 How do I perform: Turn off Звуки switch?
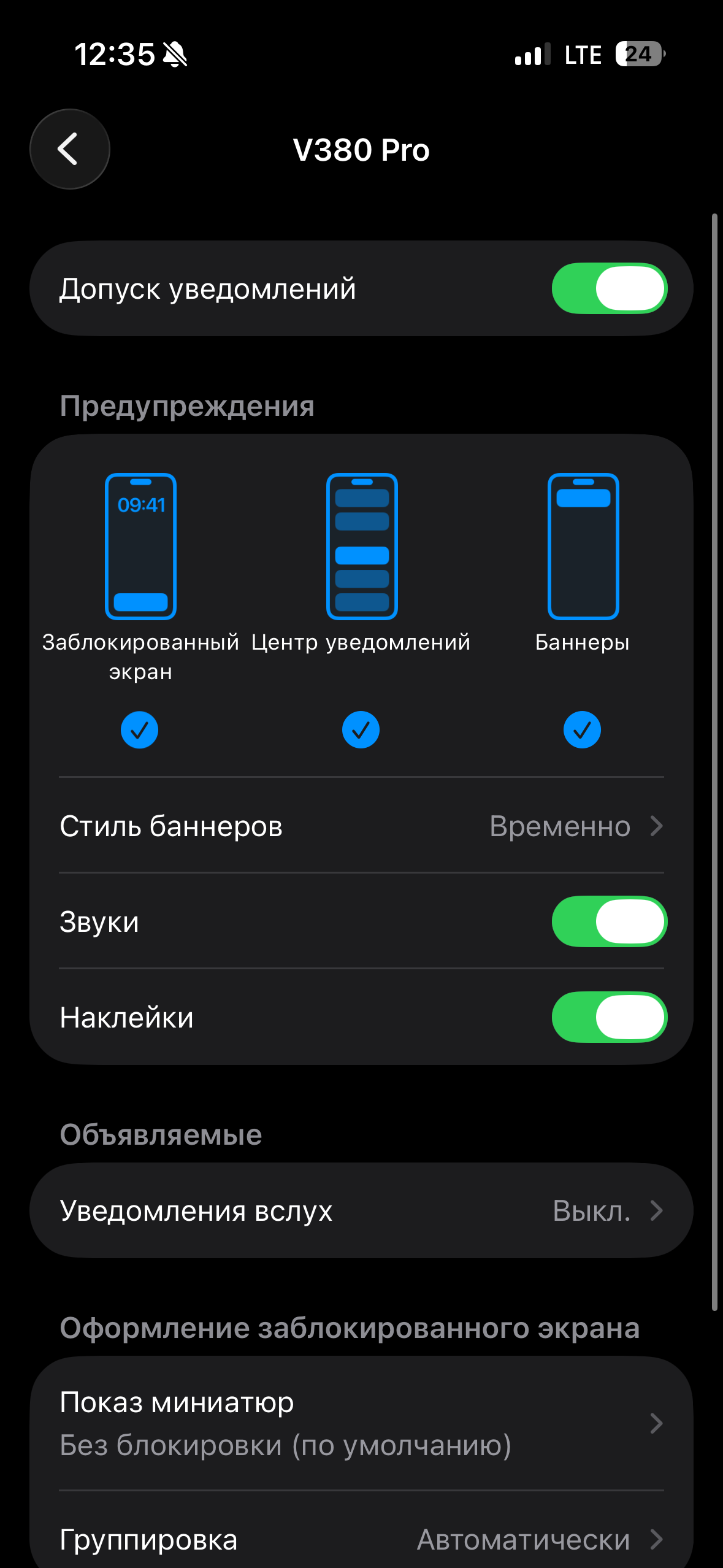tap(609, 921)
